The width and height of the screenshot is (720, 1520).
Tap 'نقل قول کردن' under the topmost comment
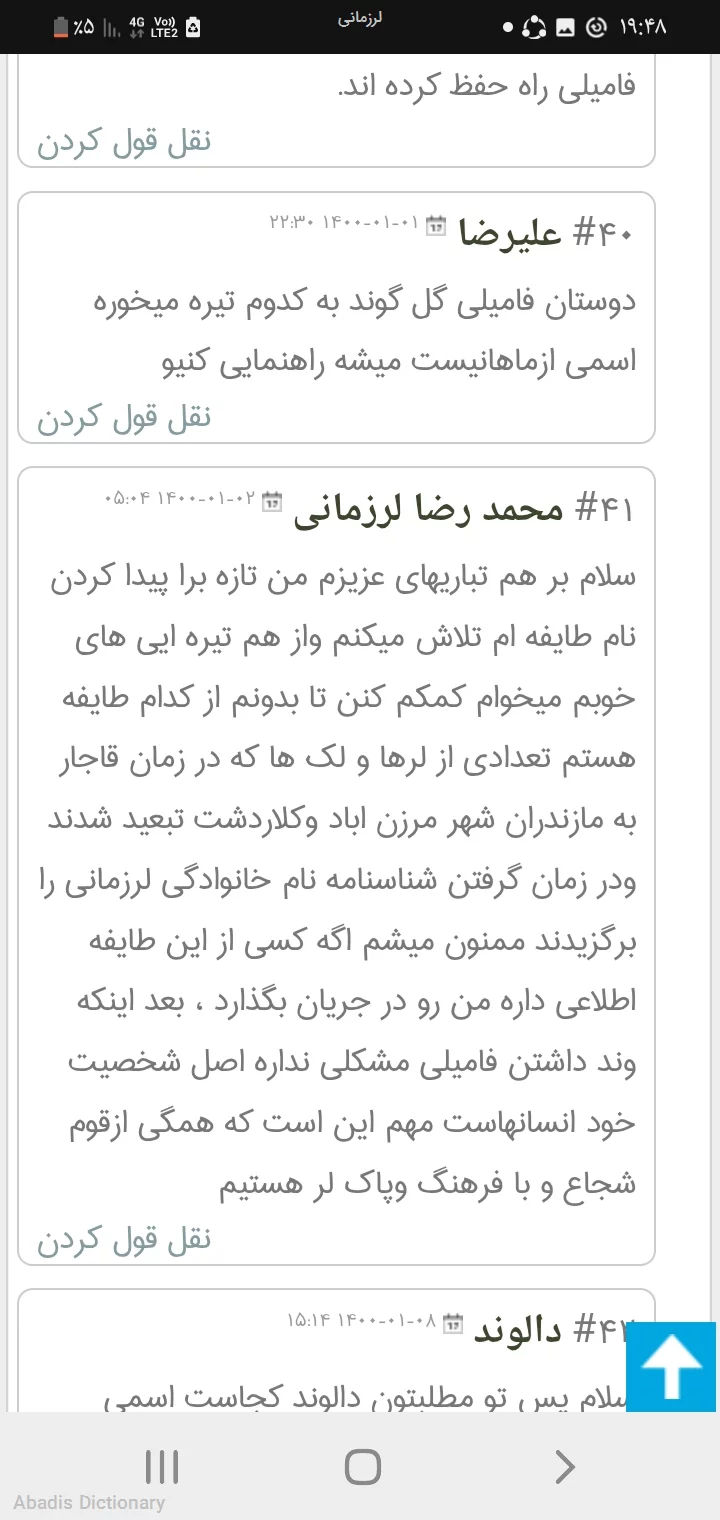point(123,140)
